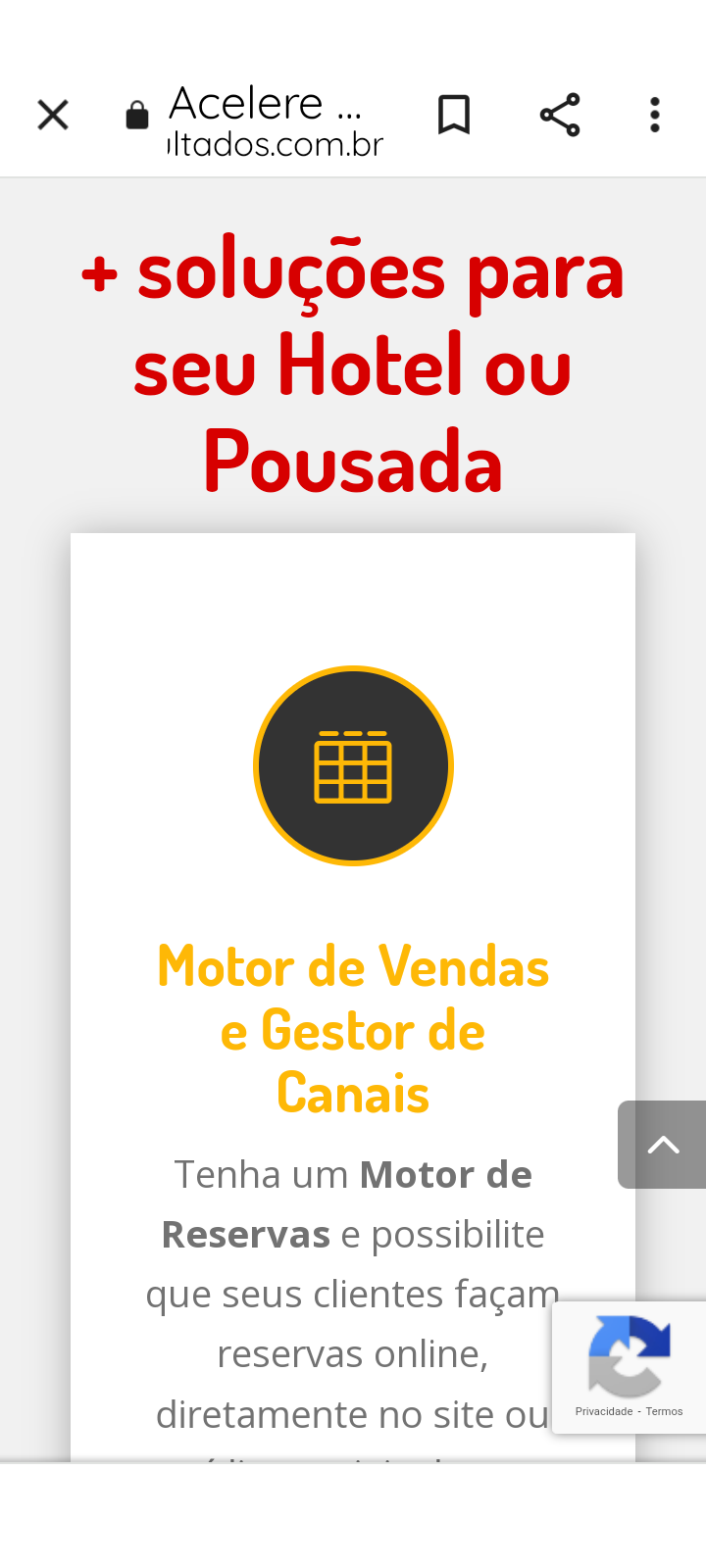Bookmark this page
Image resolution: width=706 pixels, height=1568 pixels.
click(453, 116)
